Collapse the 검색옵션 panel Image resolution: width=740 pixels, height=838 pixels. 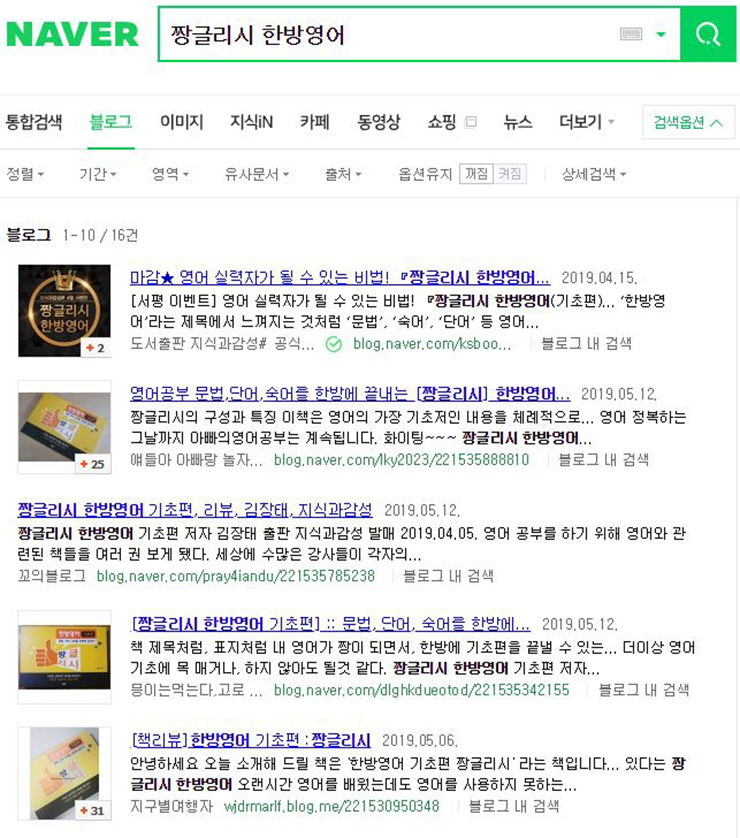click(x=688, y=122)
